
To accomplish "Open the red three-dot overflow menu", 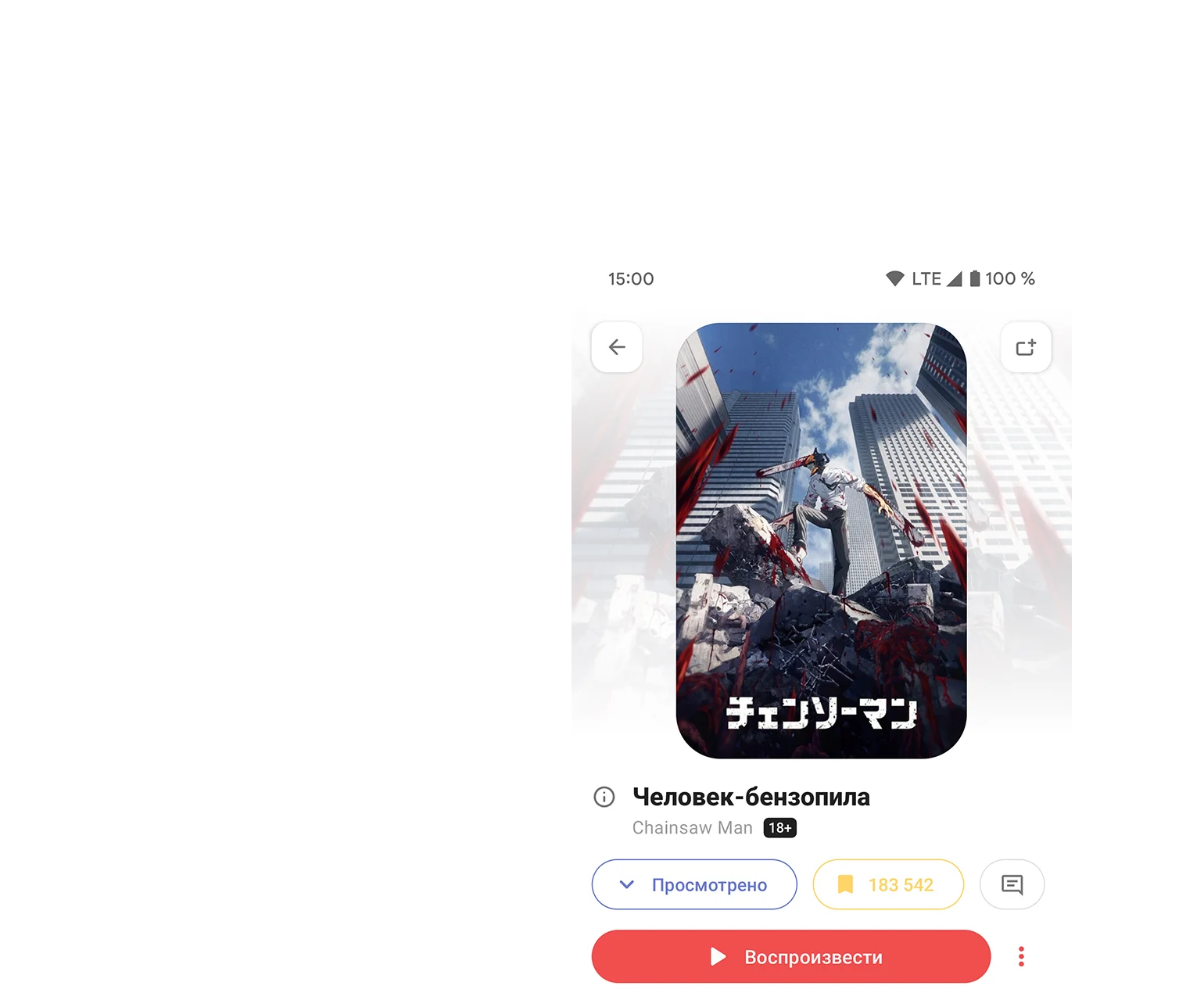I will tap(1021, 957).
